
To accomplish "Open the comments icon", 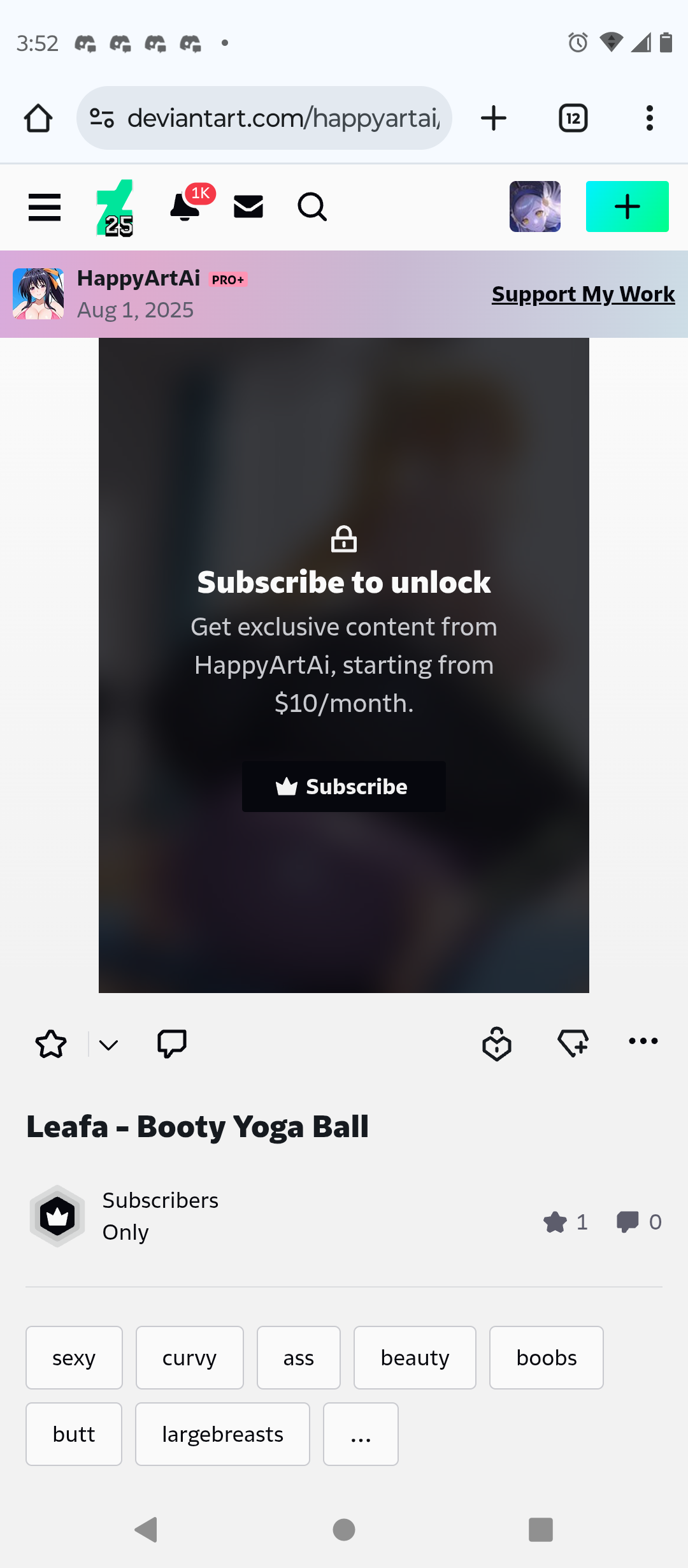I will point(171,1044).
